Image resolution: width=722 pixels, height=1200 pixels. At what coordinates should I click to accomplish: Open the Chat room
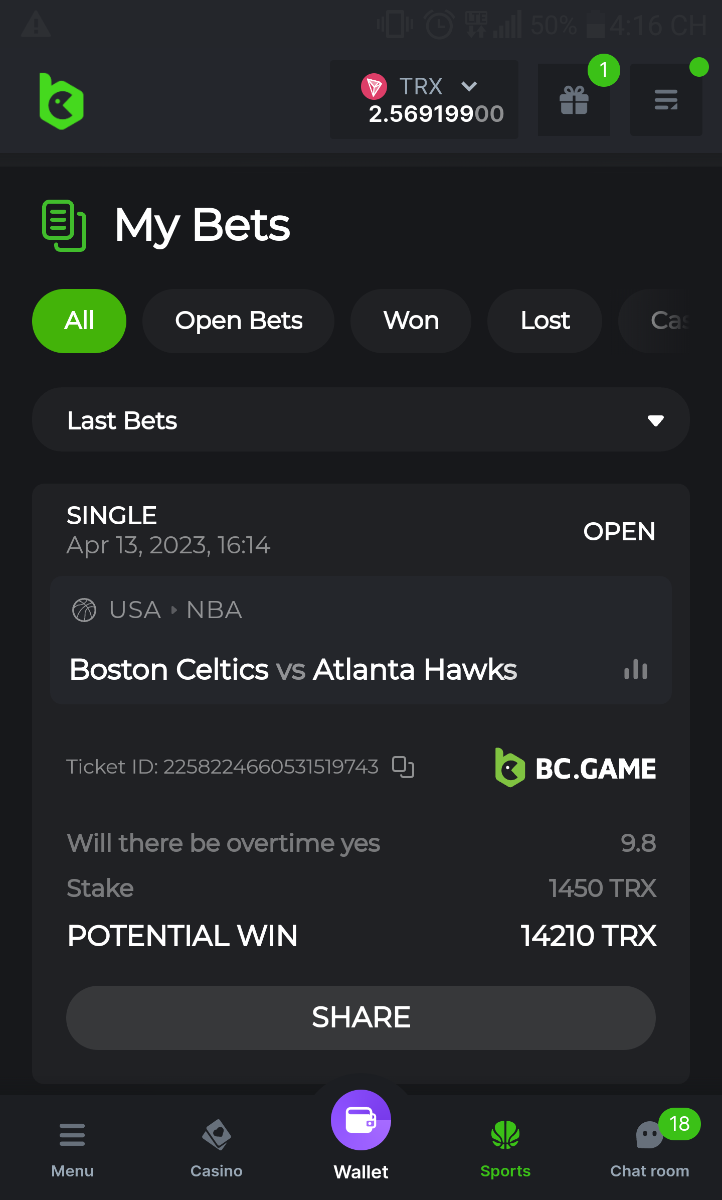pos(650,1150)
